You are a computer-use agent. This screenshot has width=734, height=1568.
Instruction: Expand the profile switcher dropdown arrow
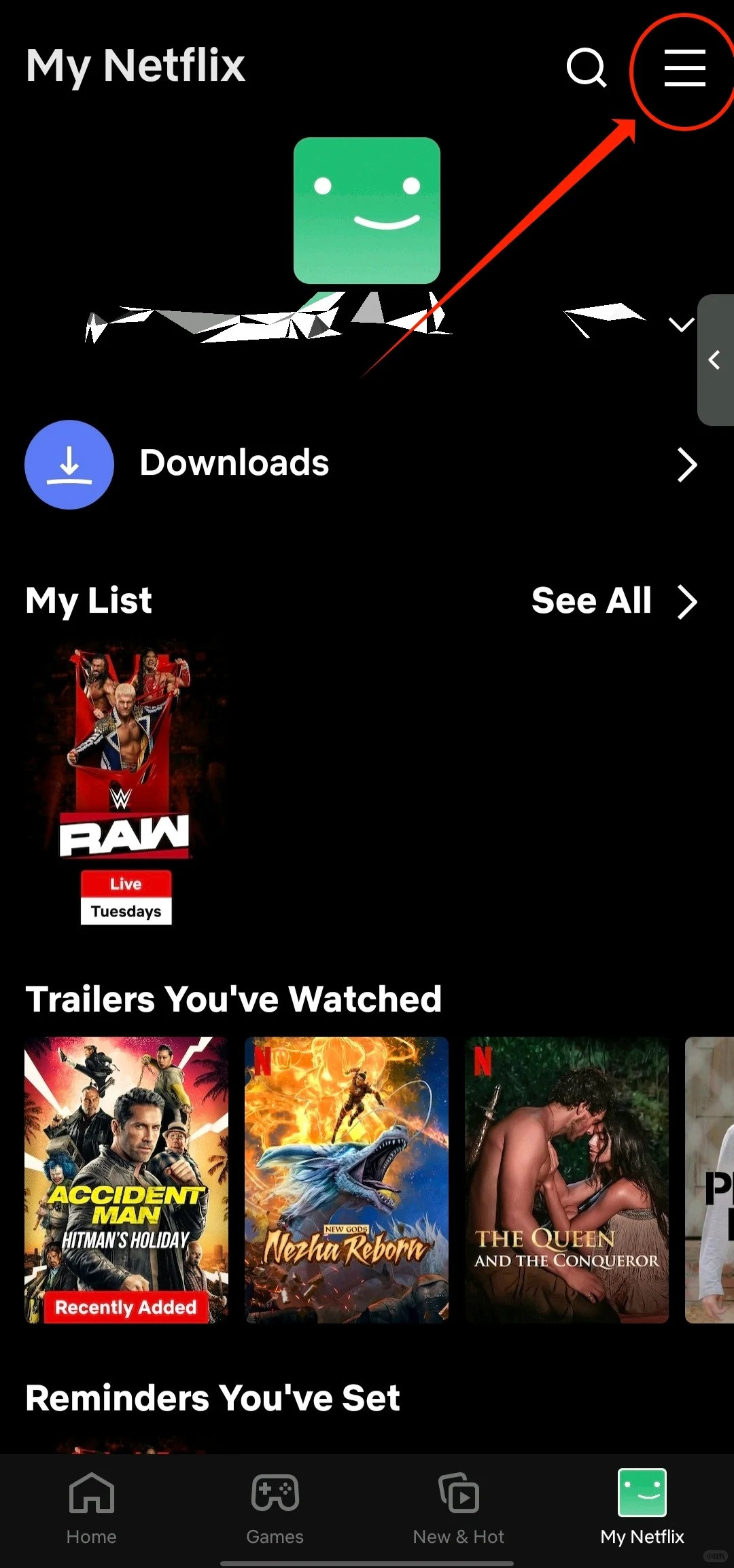(x=680, y=324)
